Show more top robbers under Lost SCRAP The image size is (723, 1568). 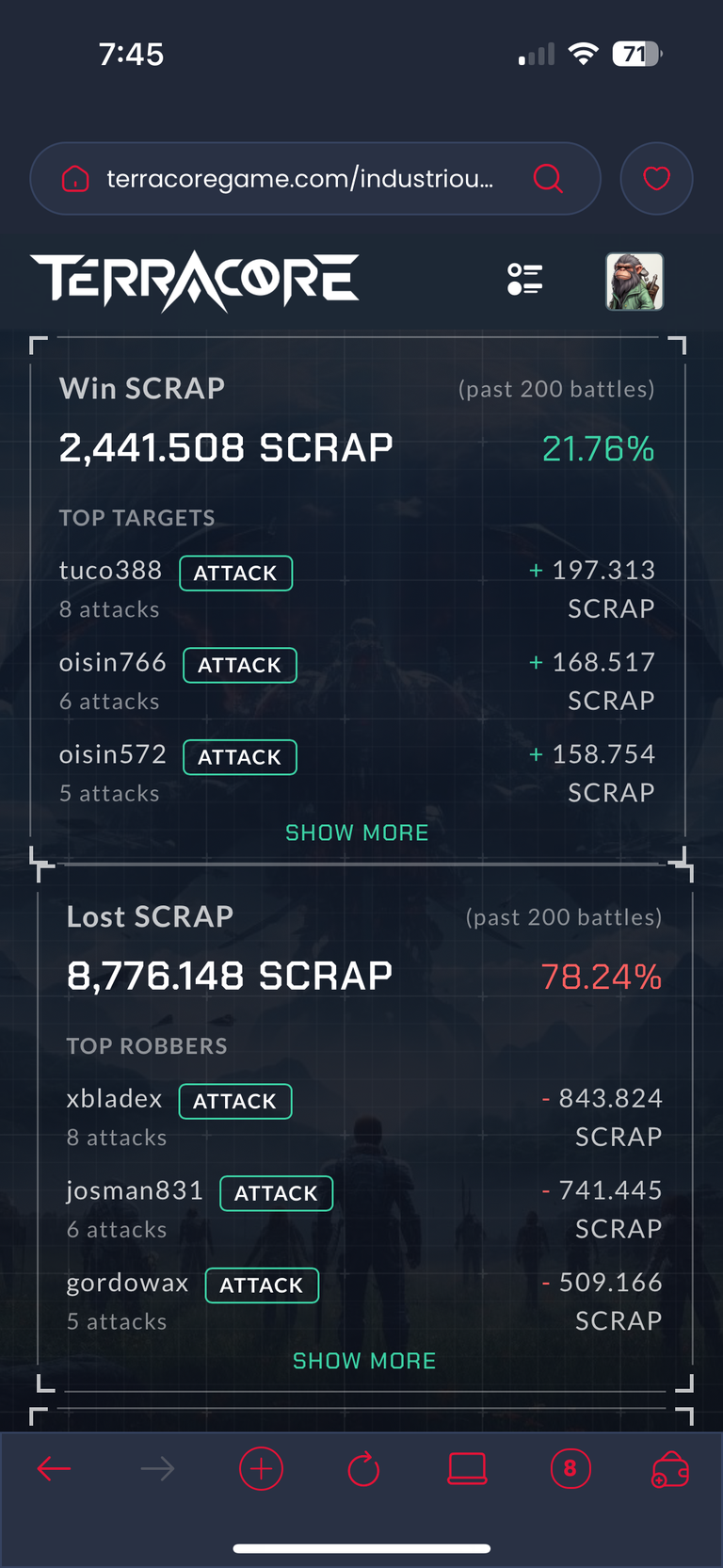click(x=364, y=1361)
